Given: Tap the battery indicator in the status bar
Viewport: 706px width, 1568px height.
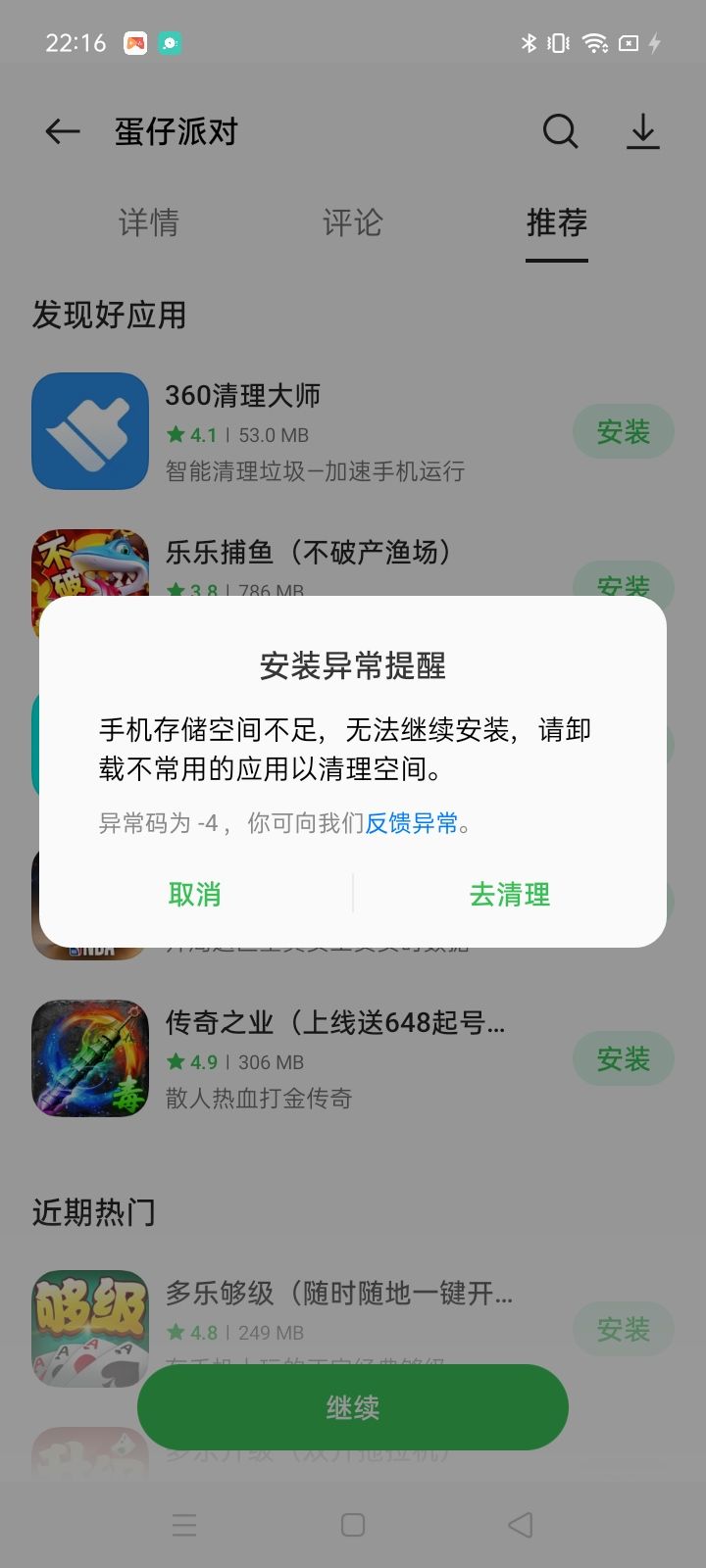Looking at the screenshot, I should point(629,43).
